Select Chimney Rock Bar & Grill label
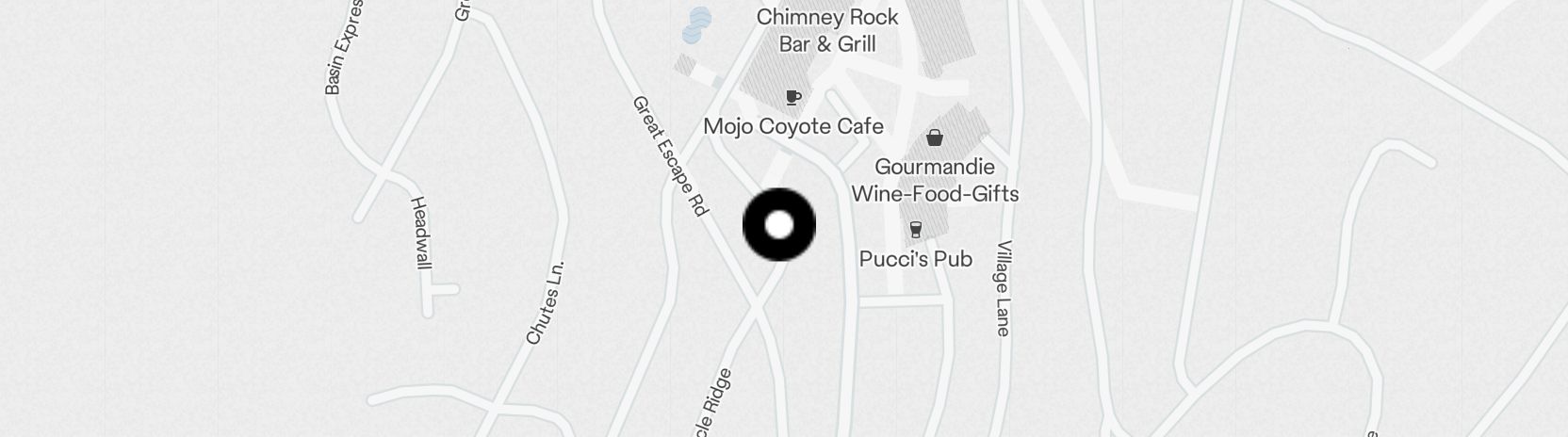 (x=826, y=30)
